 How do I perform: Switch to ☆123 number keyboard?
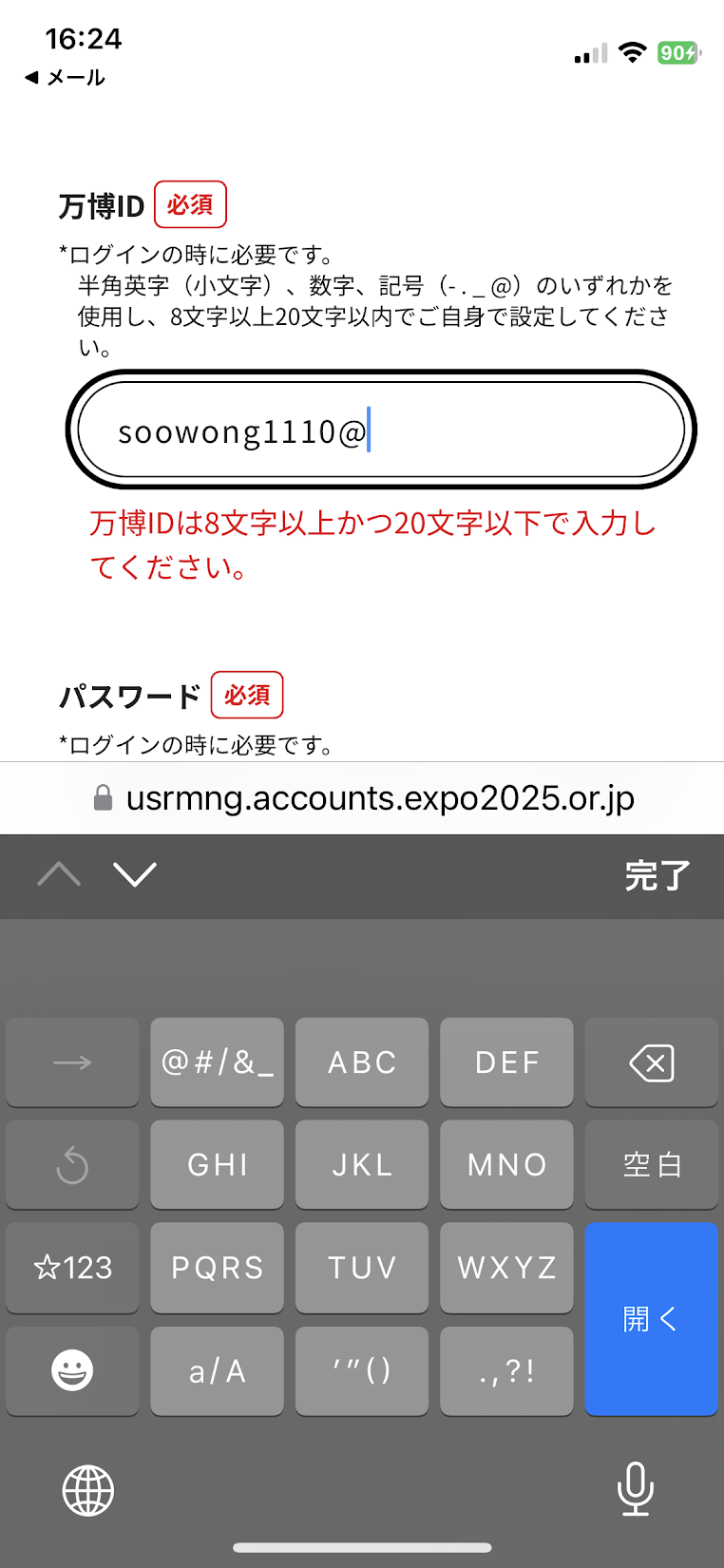click(72, 1268)
